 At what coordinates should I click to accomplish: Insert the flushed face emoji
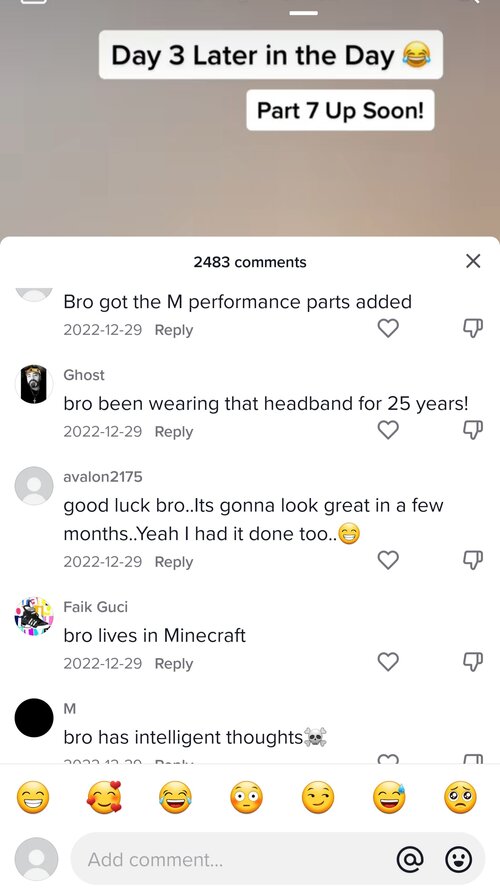coord(247,797)
